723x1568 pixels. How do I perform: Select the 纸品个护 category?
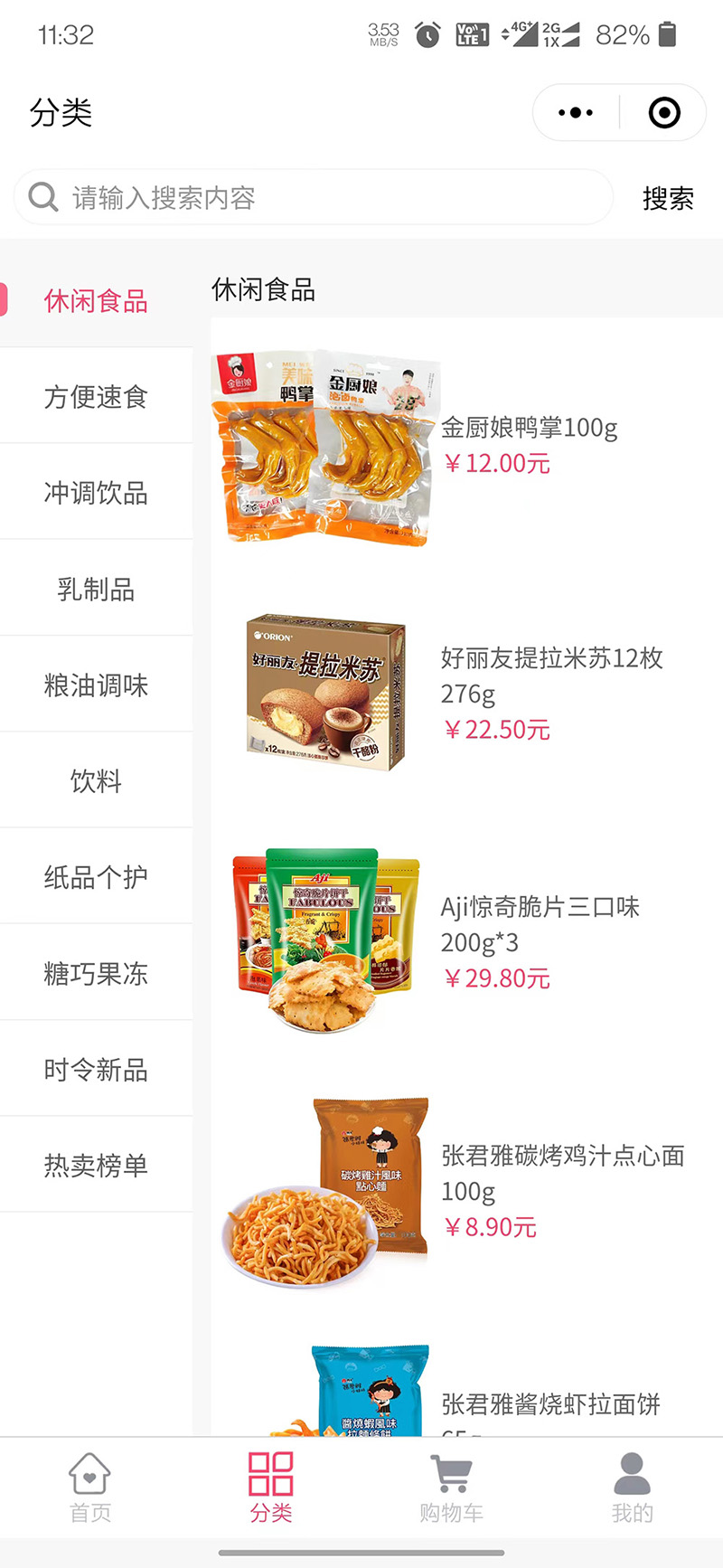coord(96,877)
